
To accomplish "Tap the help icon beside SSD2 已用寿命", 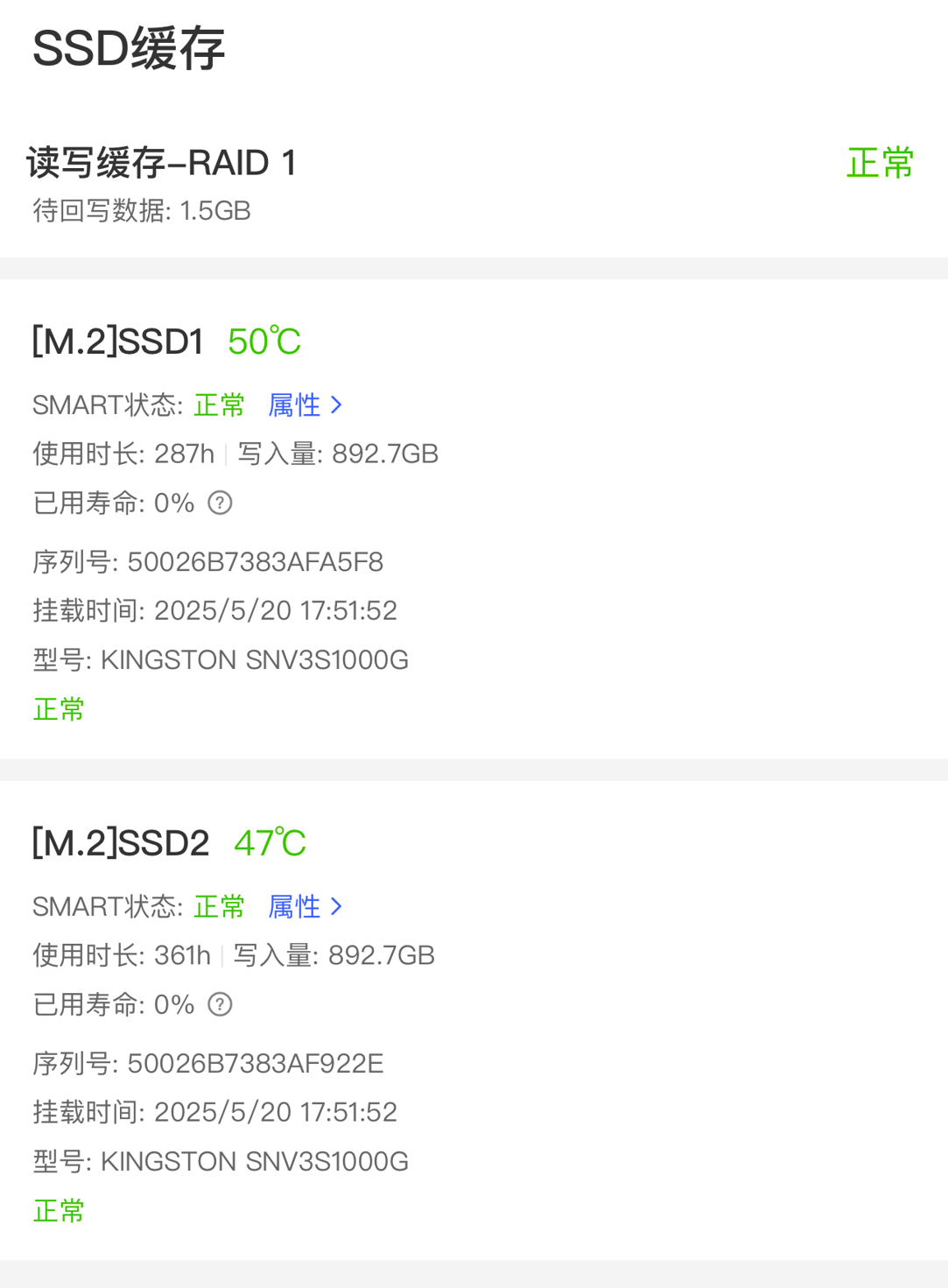I will coord(220,1004).
